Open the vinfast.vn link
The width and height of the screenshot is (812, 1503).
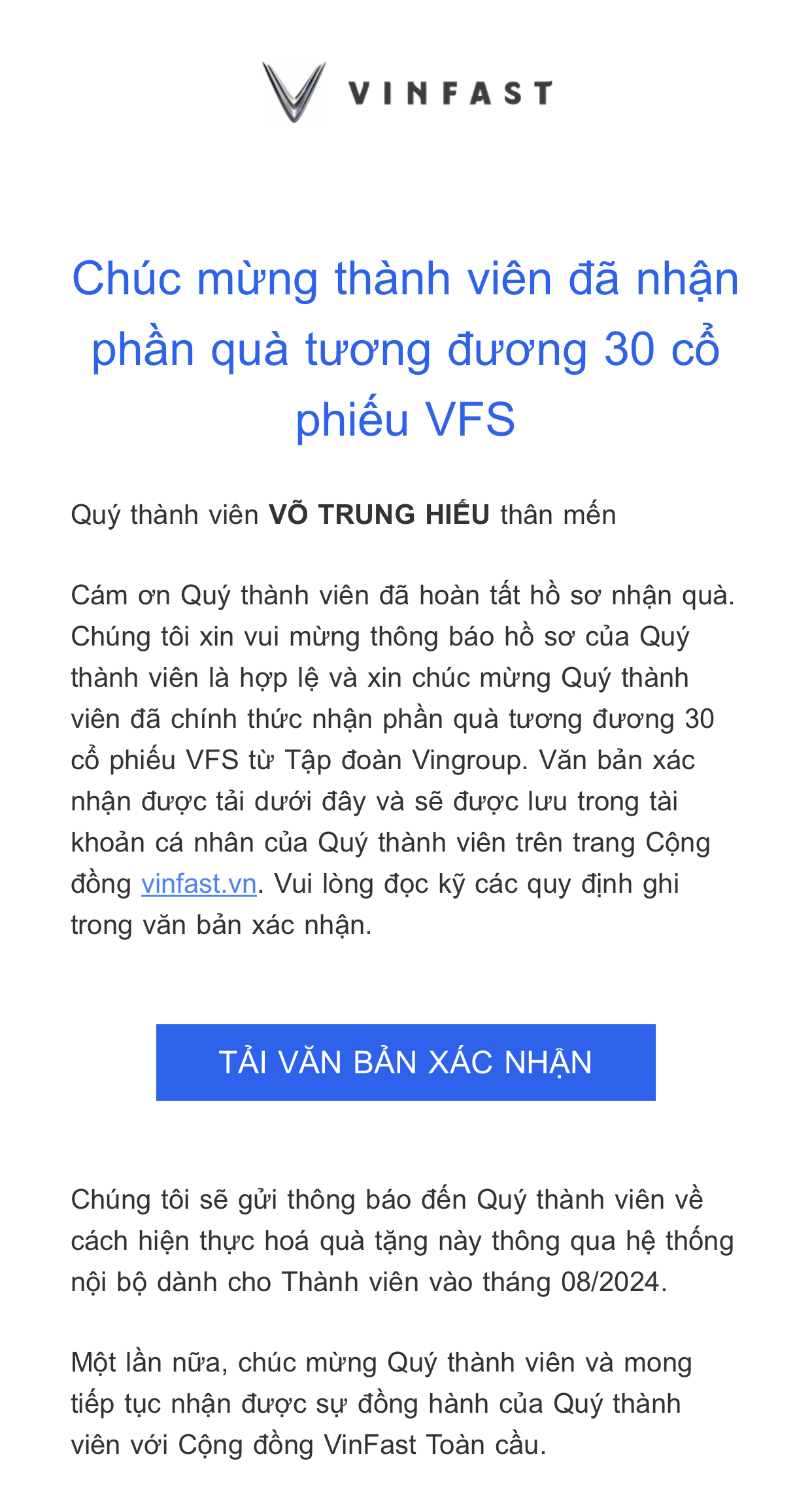[199, 884]
